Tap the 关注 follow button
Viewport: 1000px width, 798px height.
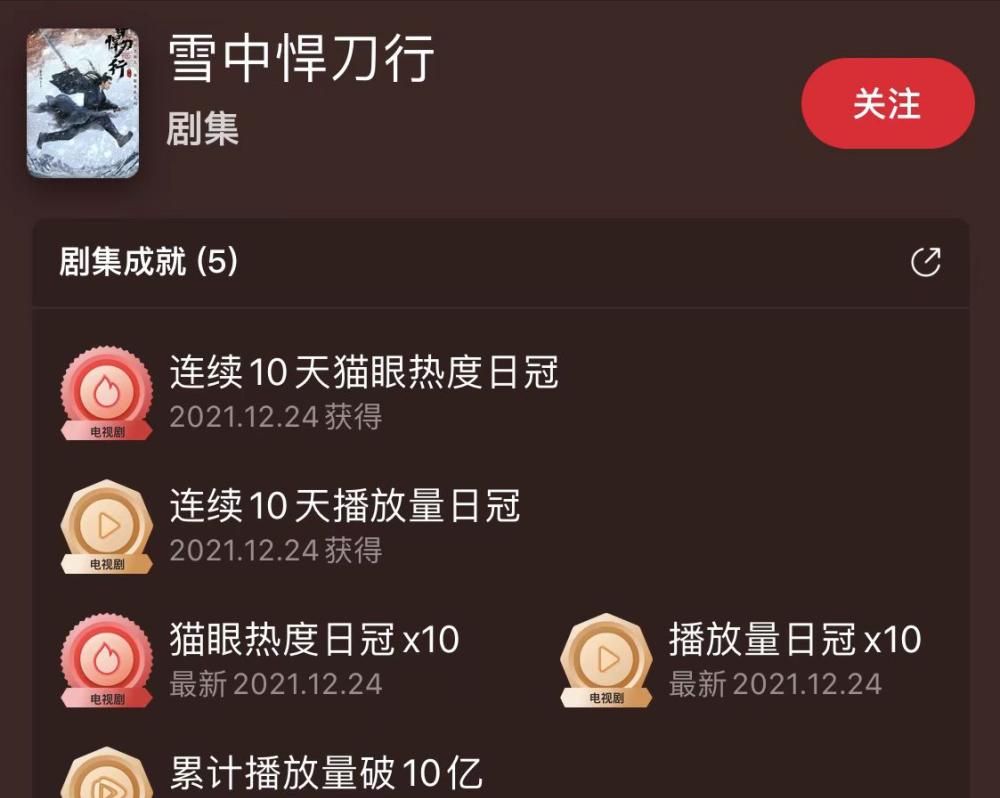pos(887,104)
